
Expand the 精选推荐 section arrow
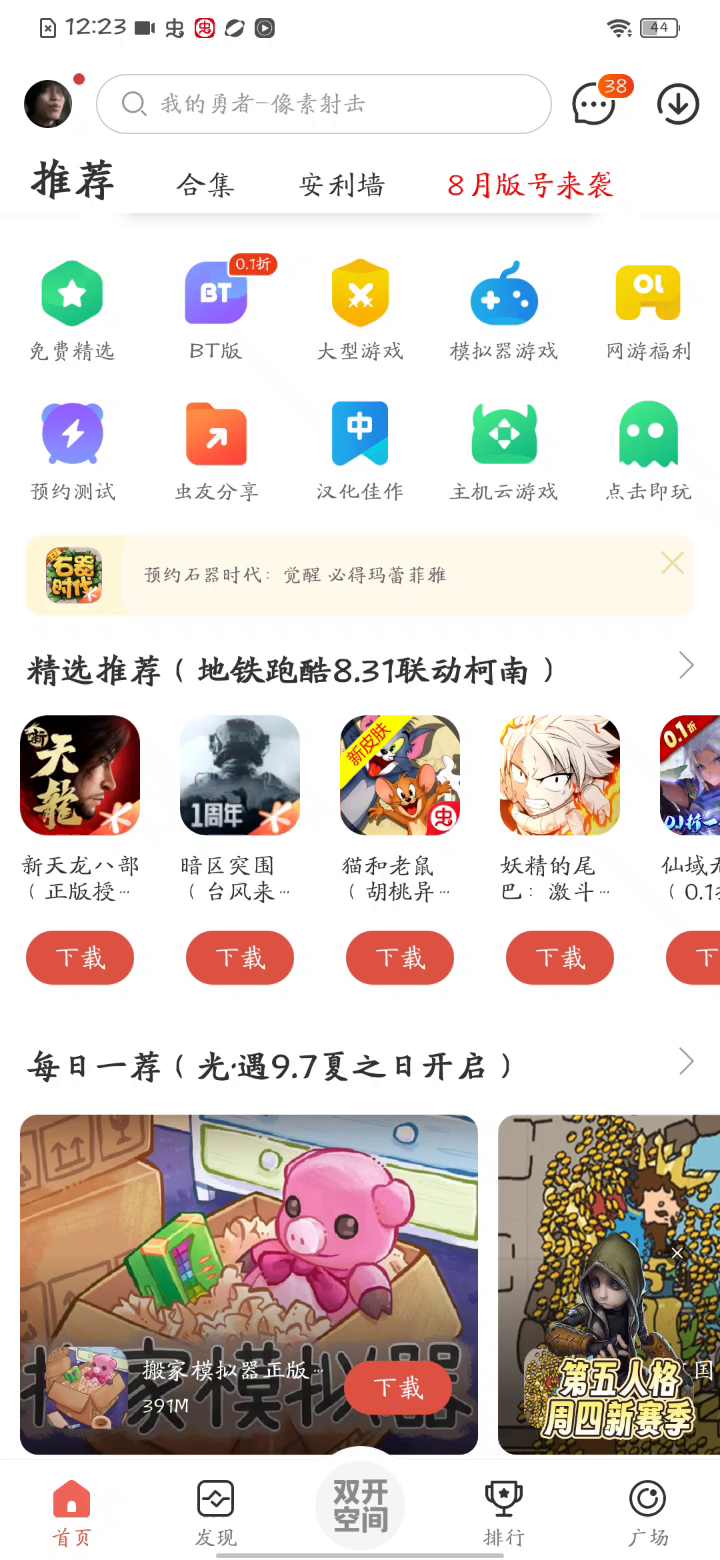tap(686, 666)
